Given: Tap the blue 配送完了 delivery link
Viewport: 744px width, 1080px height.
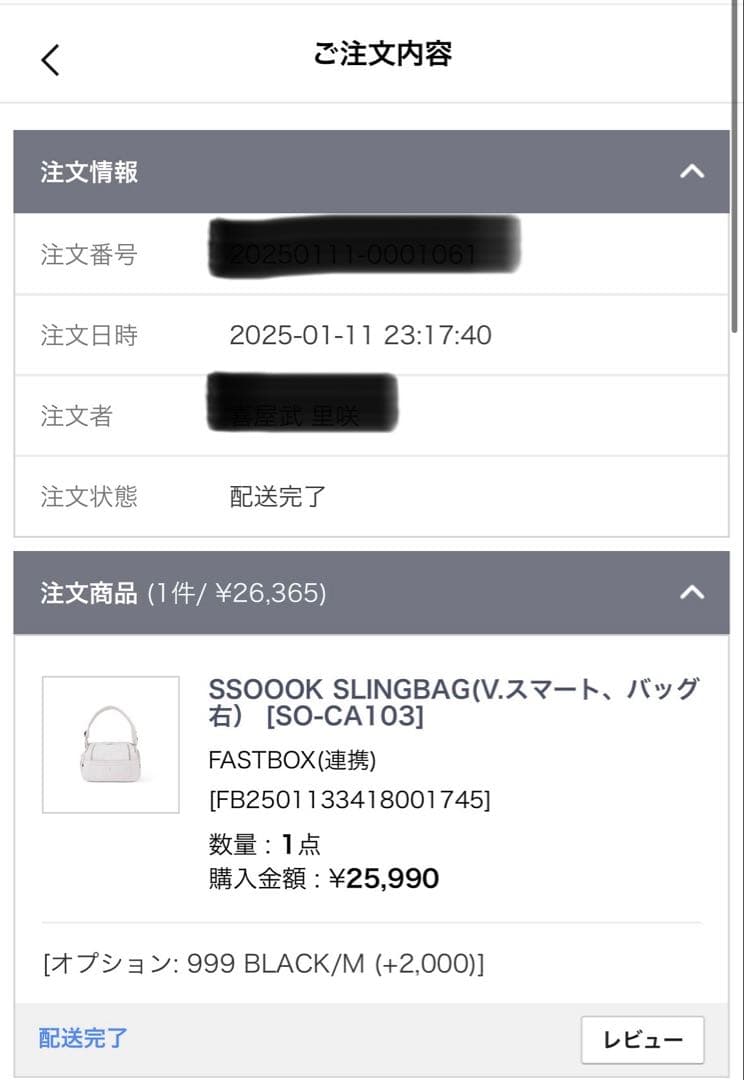Looking at the screenshot, I should pos(80,1039).
